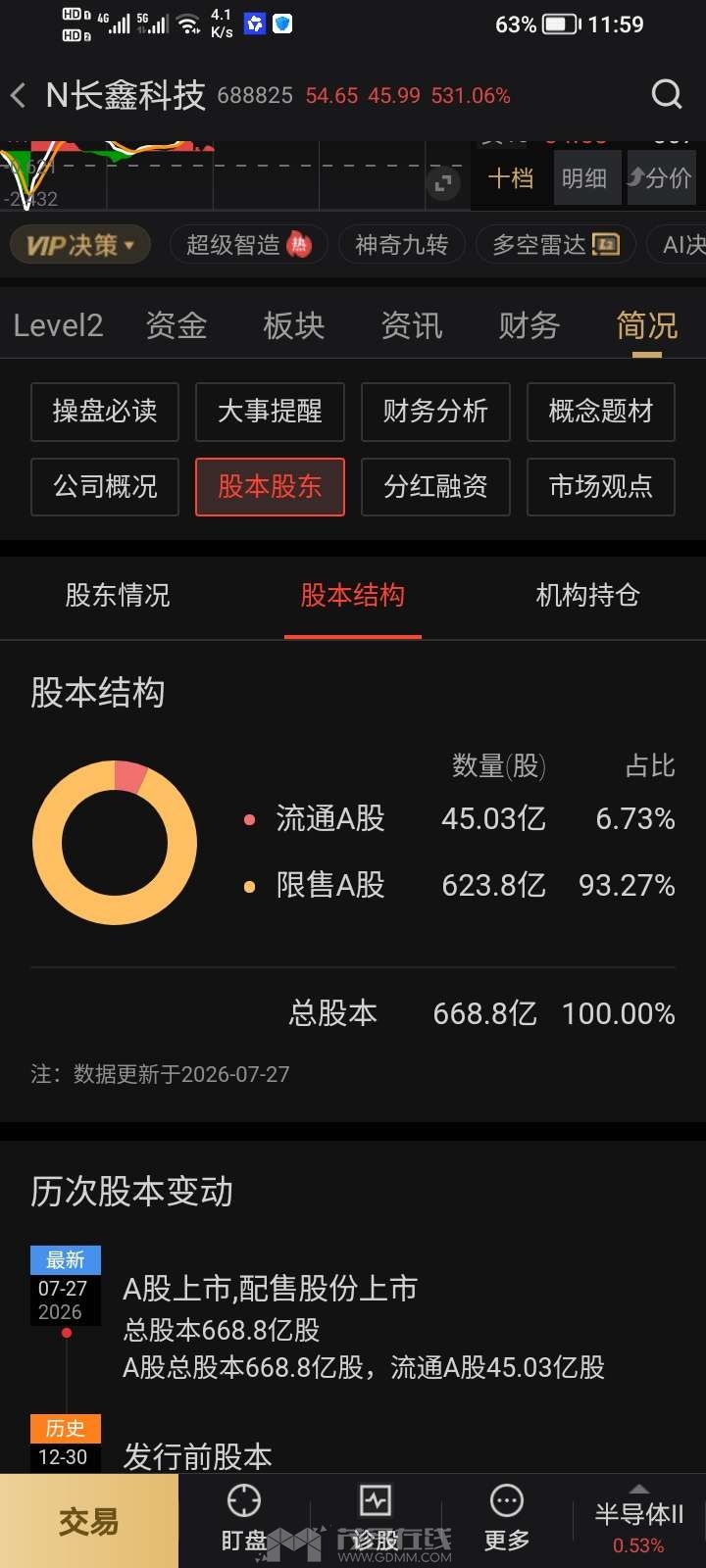Screen dimensions: 706x1568
Task: Expand the chart to full screen
Action: point(444,182)
